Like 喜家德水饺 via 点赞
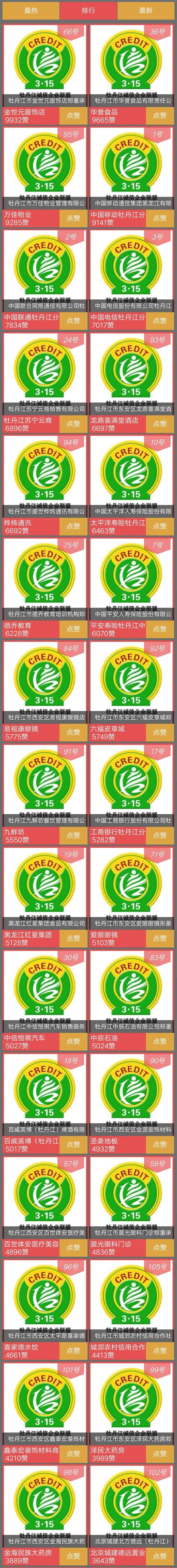 click(73, 1348)
